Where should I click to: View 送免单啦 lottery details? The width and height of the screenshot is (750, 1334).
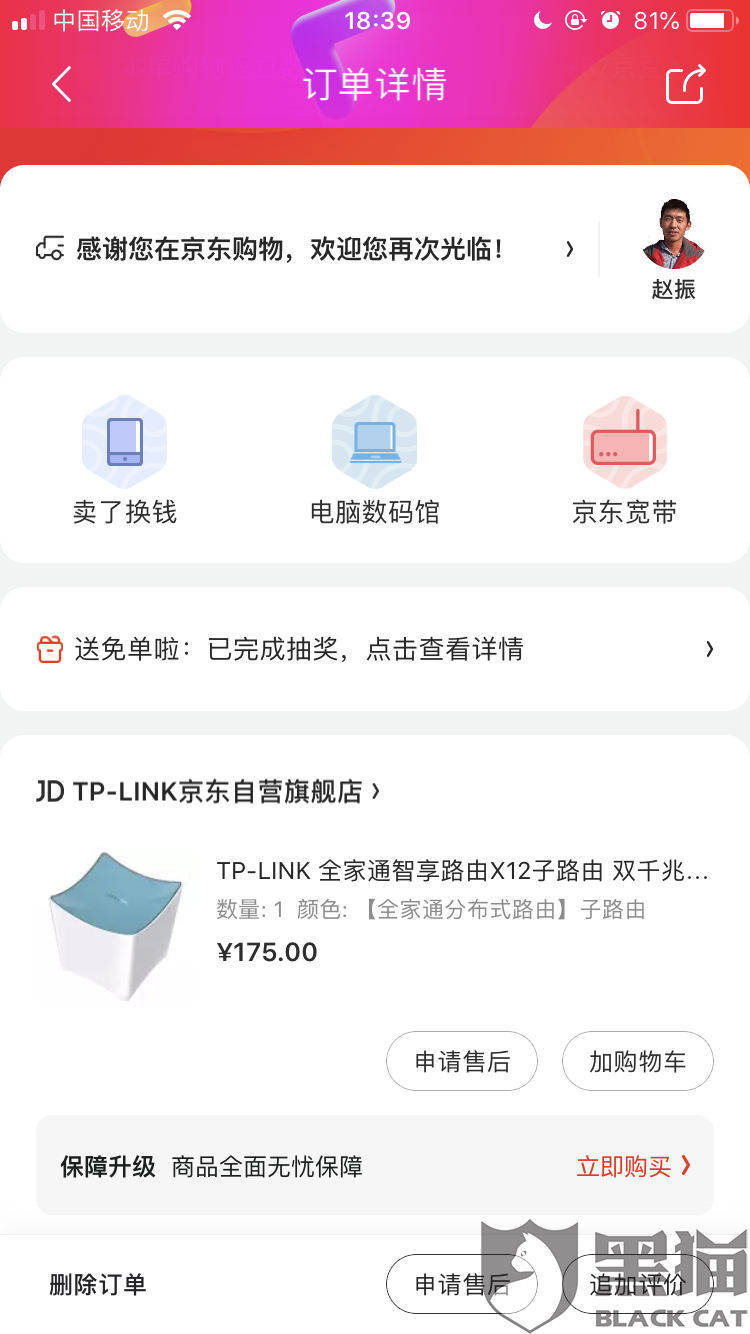coord(375,649)
